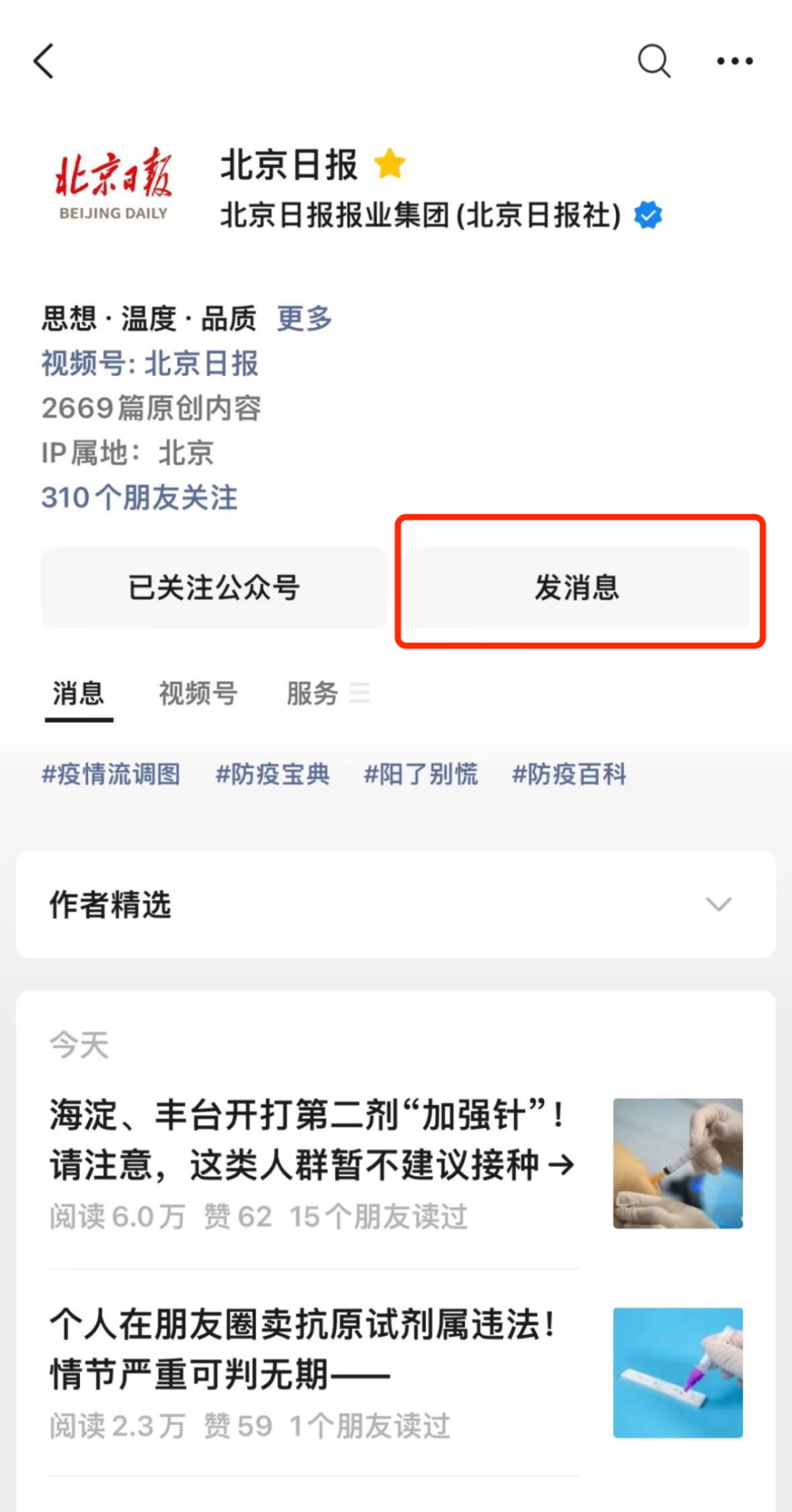Image resolution: width=792 pixels, height=1512 pixels.
Task: Open the #阳了别慌 topic tag
Action: pyautogui.click(x=421, y=774)
